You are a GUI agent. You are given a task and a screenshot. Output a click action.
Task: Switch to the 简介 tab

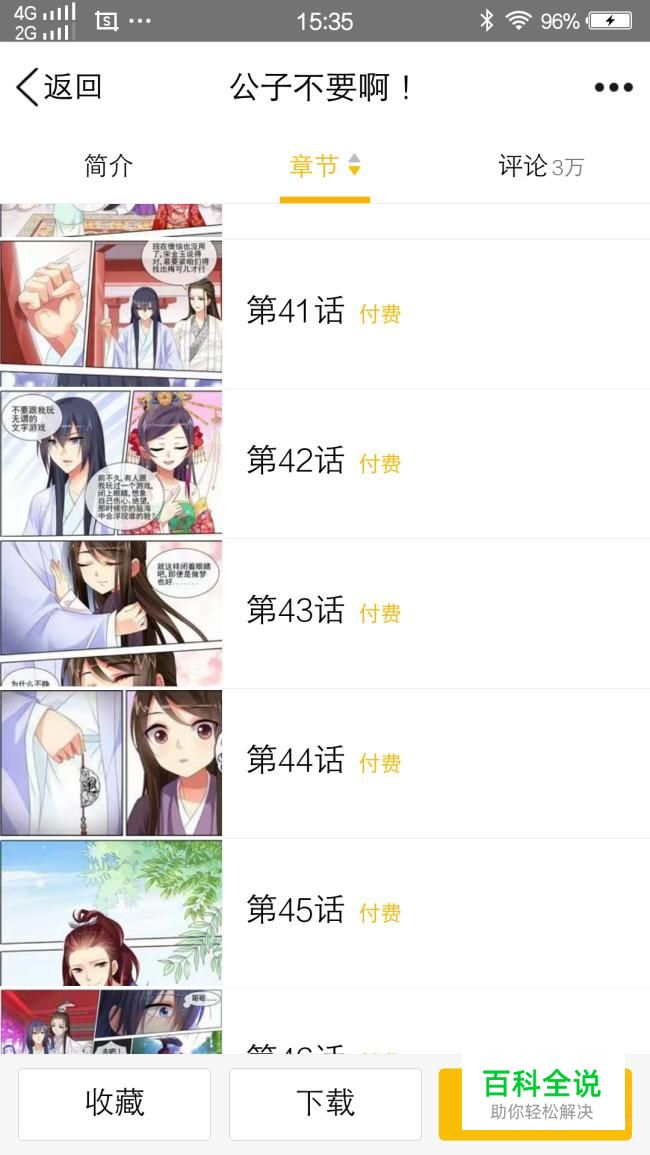click(x=108, y=166)
